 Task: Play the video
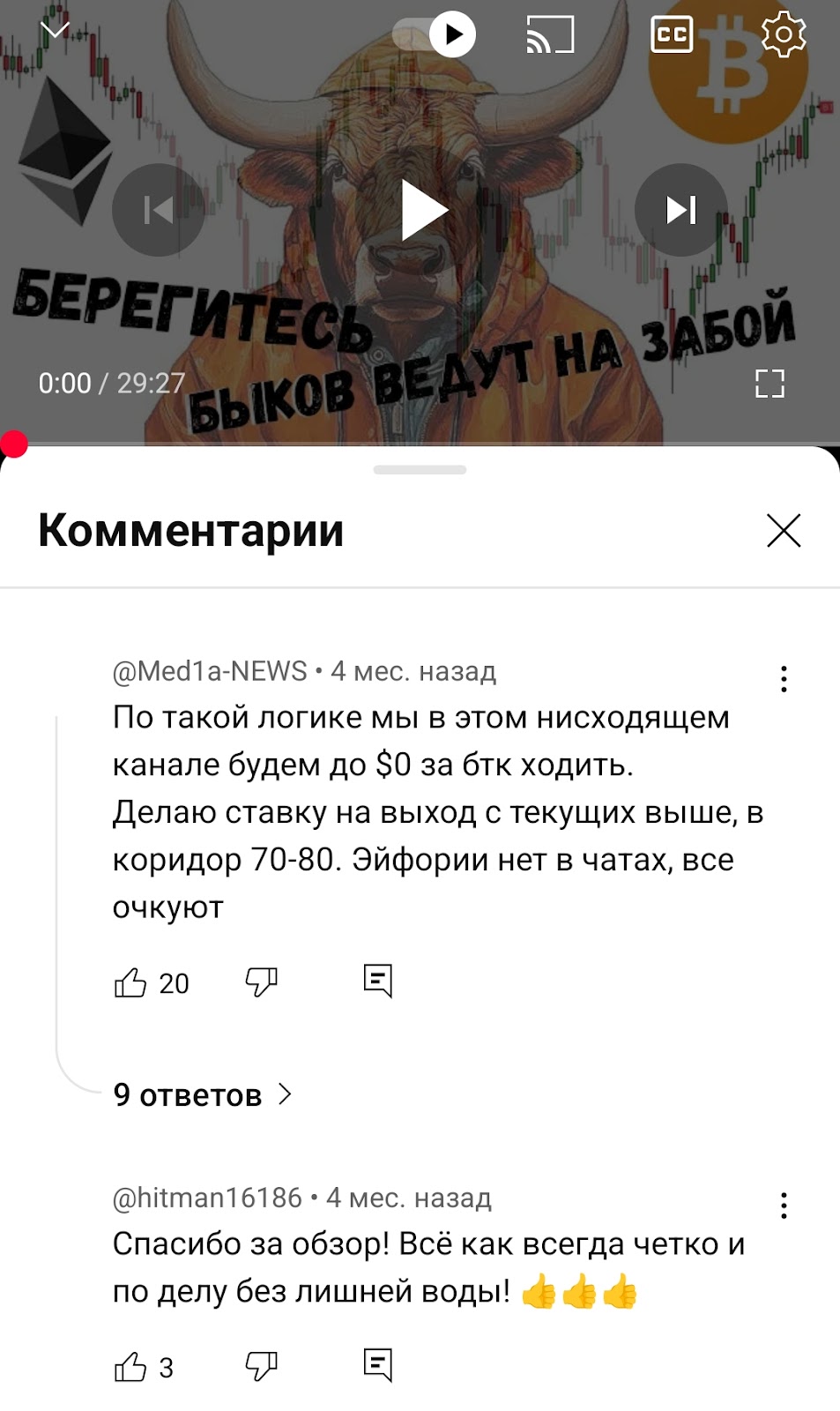(424, 210)
